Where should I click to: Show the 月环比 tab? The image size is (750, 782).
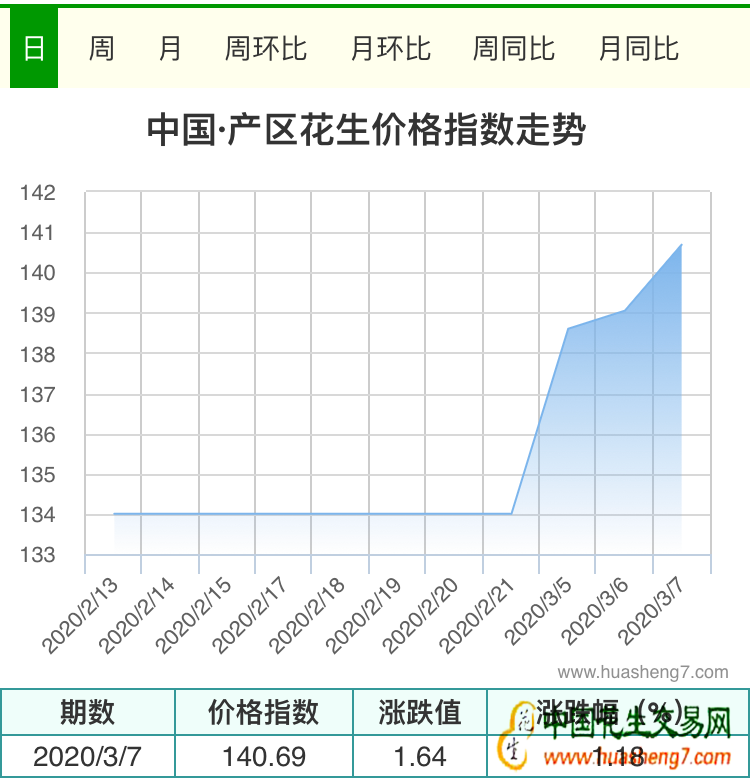pos(390,48)
